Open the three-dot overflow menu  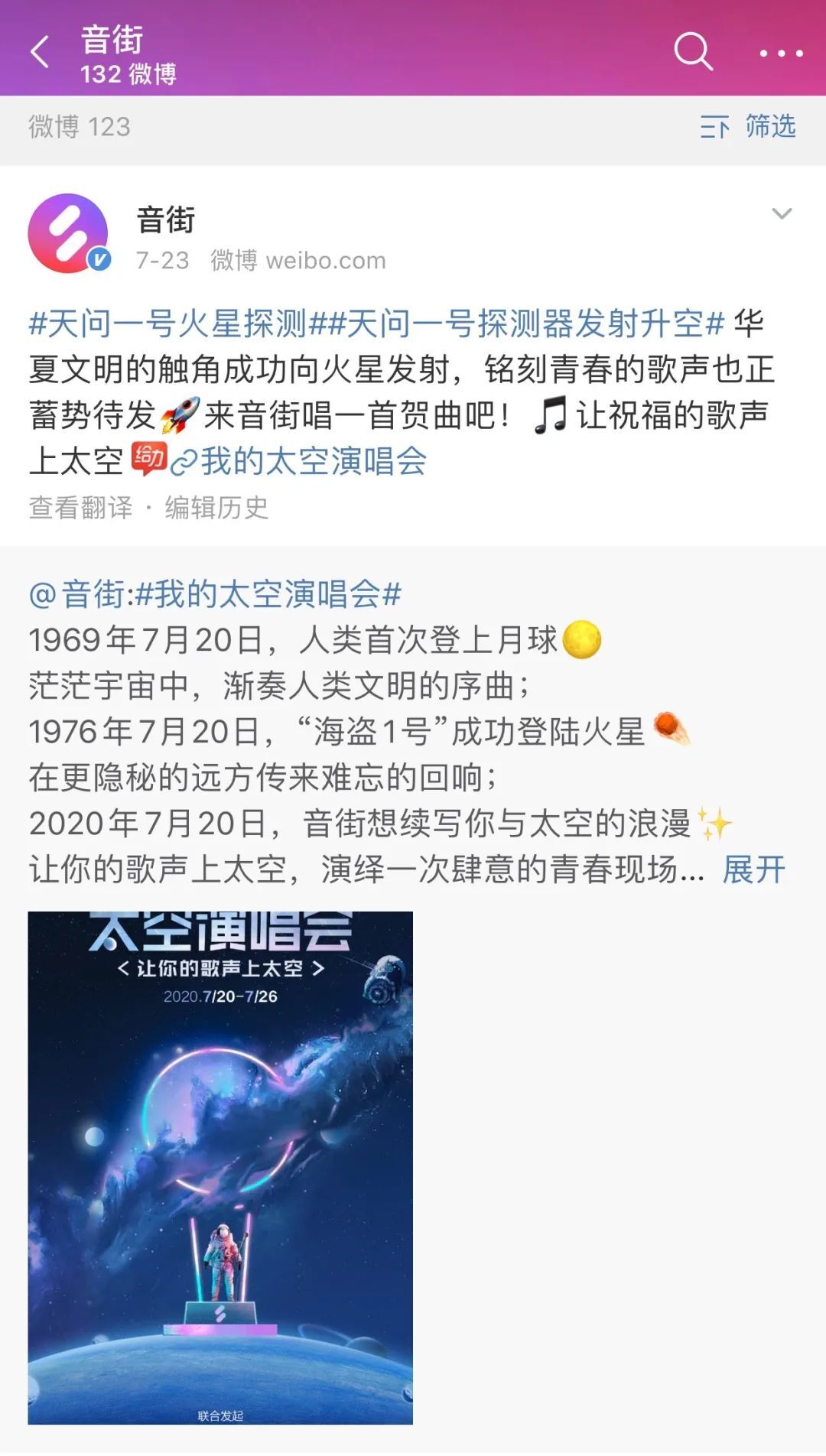coord(780,54)
